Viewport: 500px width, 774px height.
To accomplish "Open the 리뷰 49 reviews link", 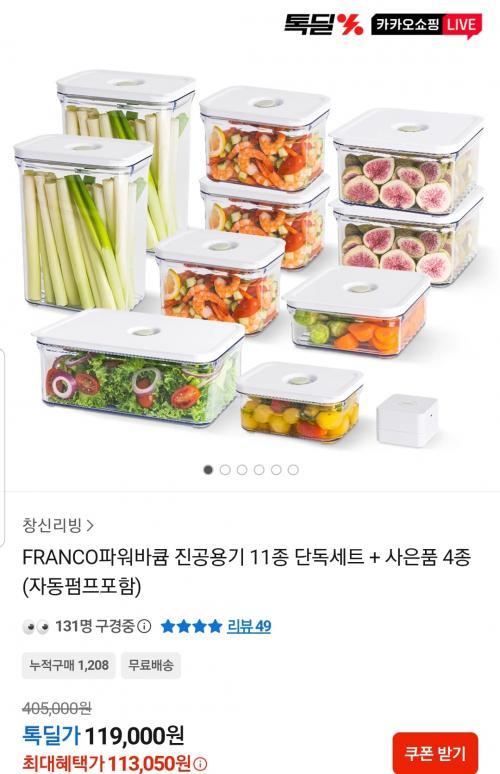I will click(x=249, y=626).
